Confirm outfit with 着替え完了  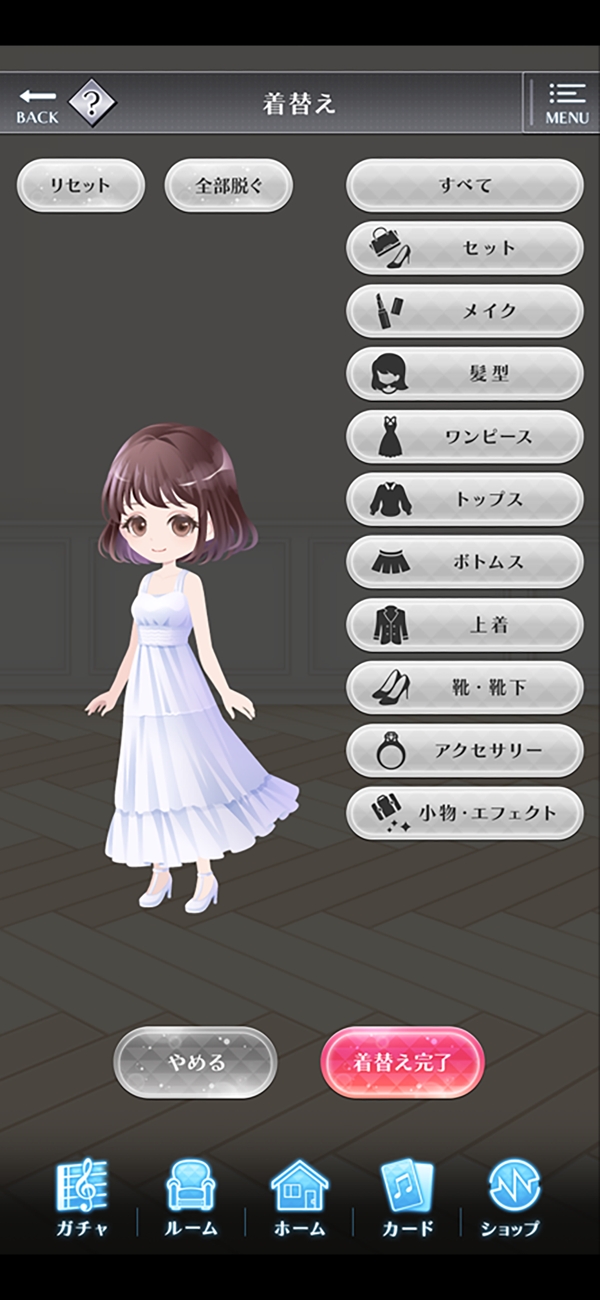[x=402, y=1062]
